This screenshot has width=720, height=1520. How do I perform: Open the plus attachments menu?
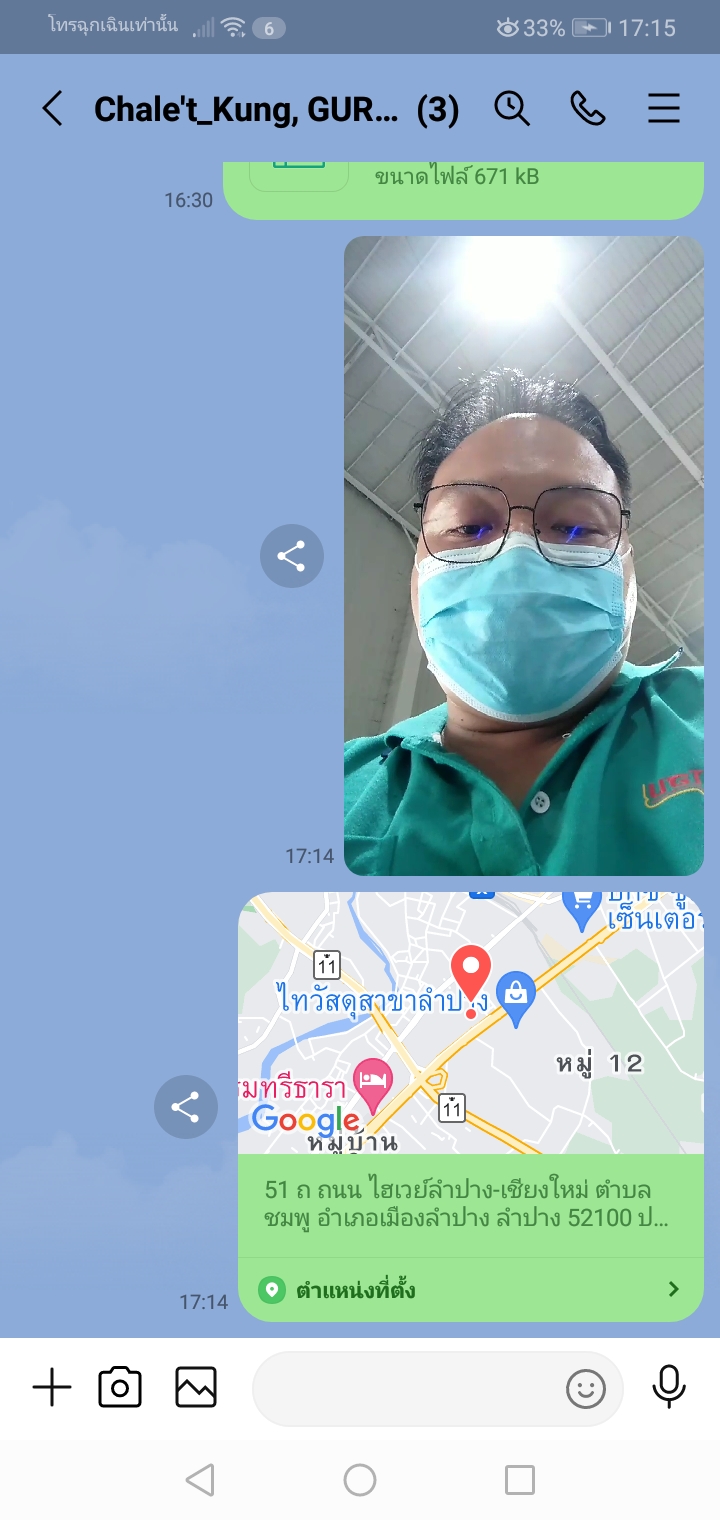(52, 1388)
